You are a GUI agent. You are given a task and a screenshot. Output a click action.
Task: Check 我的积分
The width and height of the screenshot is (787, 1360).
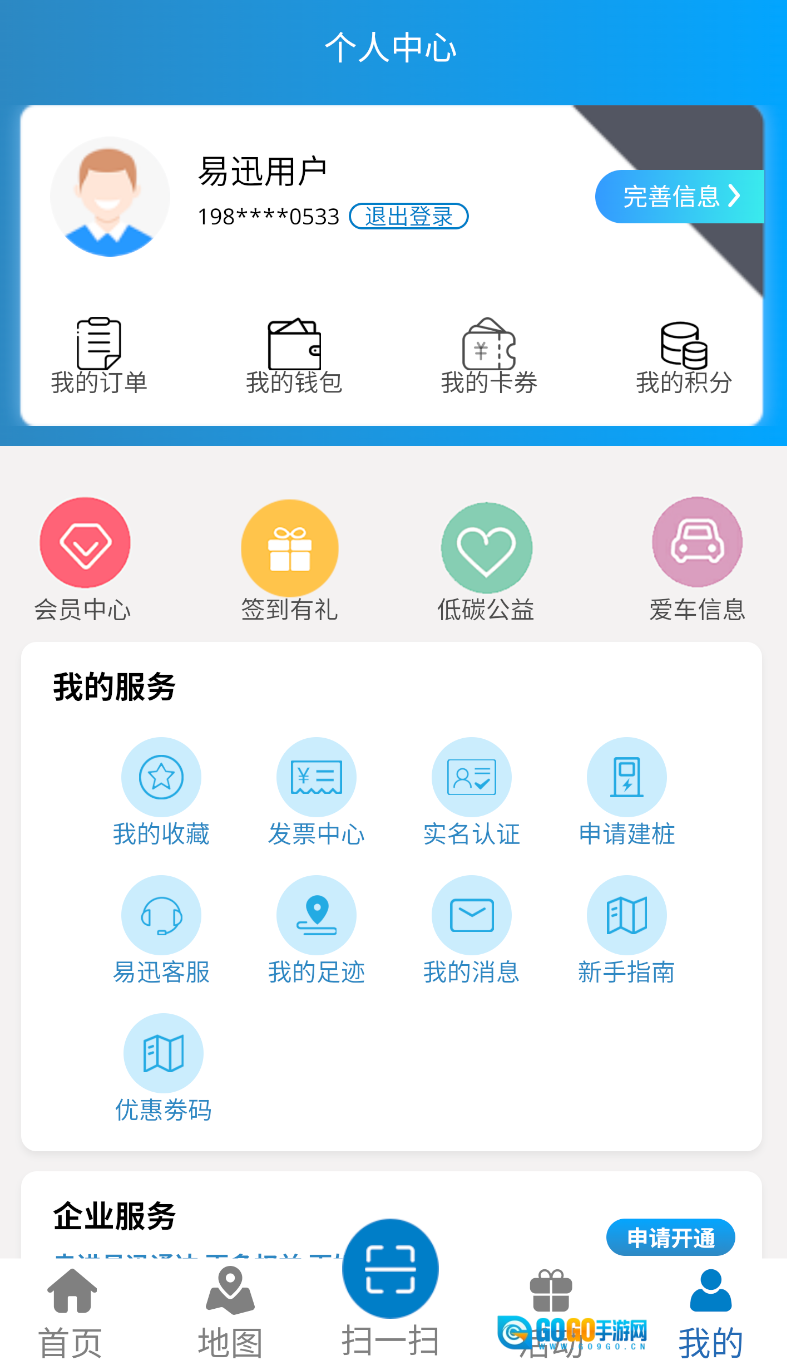tap(684, 356)
